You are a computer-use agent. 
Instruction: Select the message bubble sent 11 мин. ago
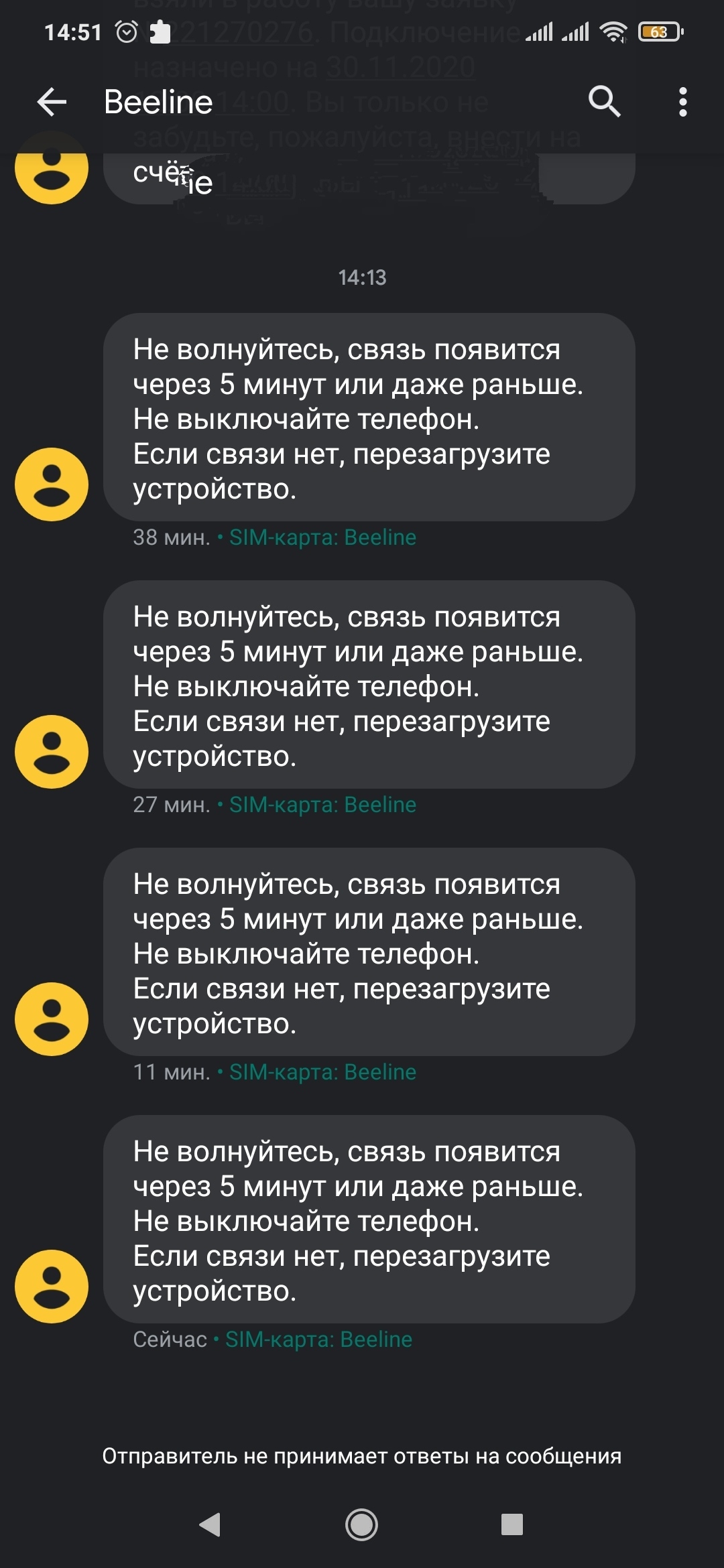[x=369, y=952]
